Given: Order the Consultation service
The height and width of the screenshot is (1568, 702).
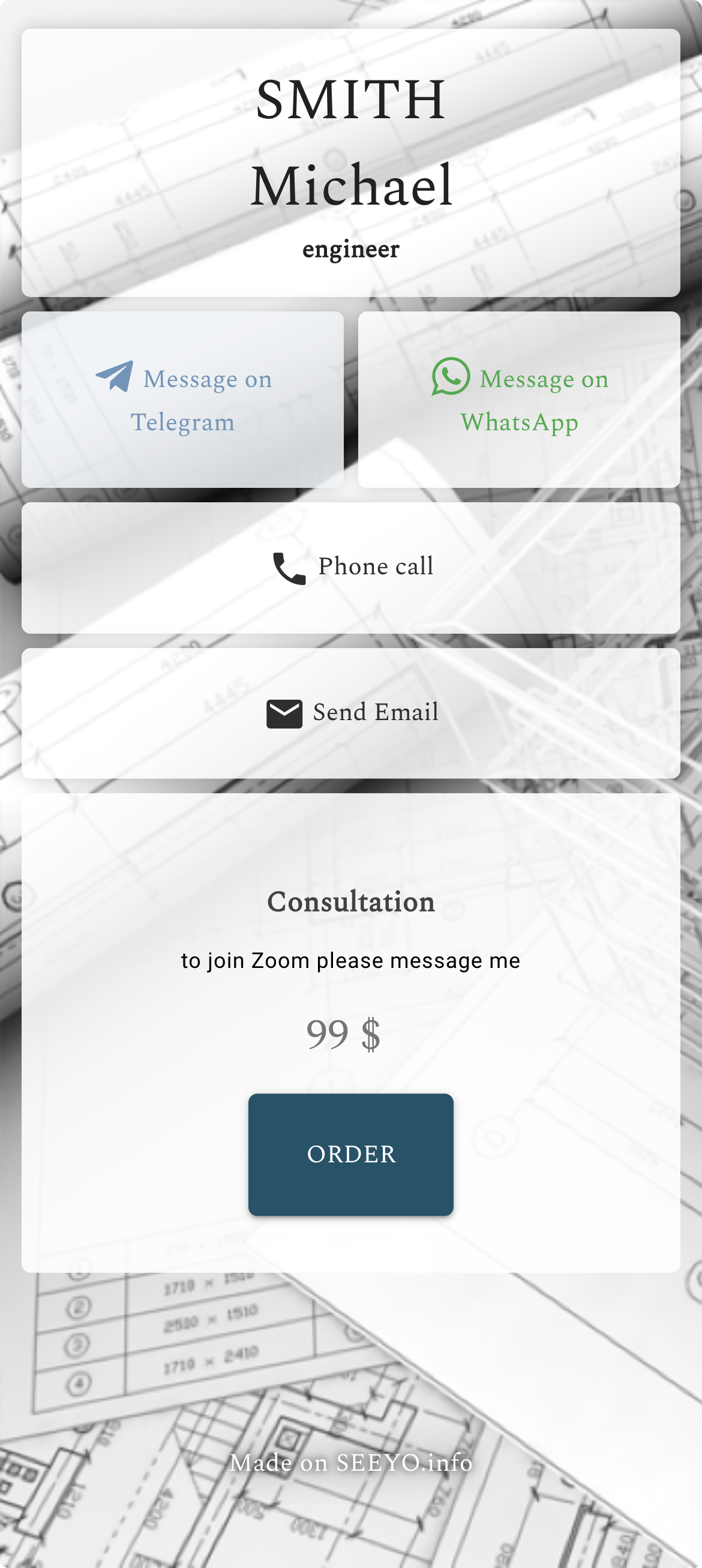Looking at the screenshot, I should (350, 1154).
